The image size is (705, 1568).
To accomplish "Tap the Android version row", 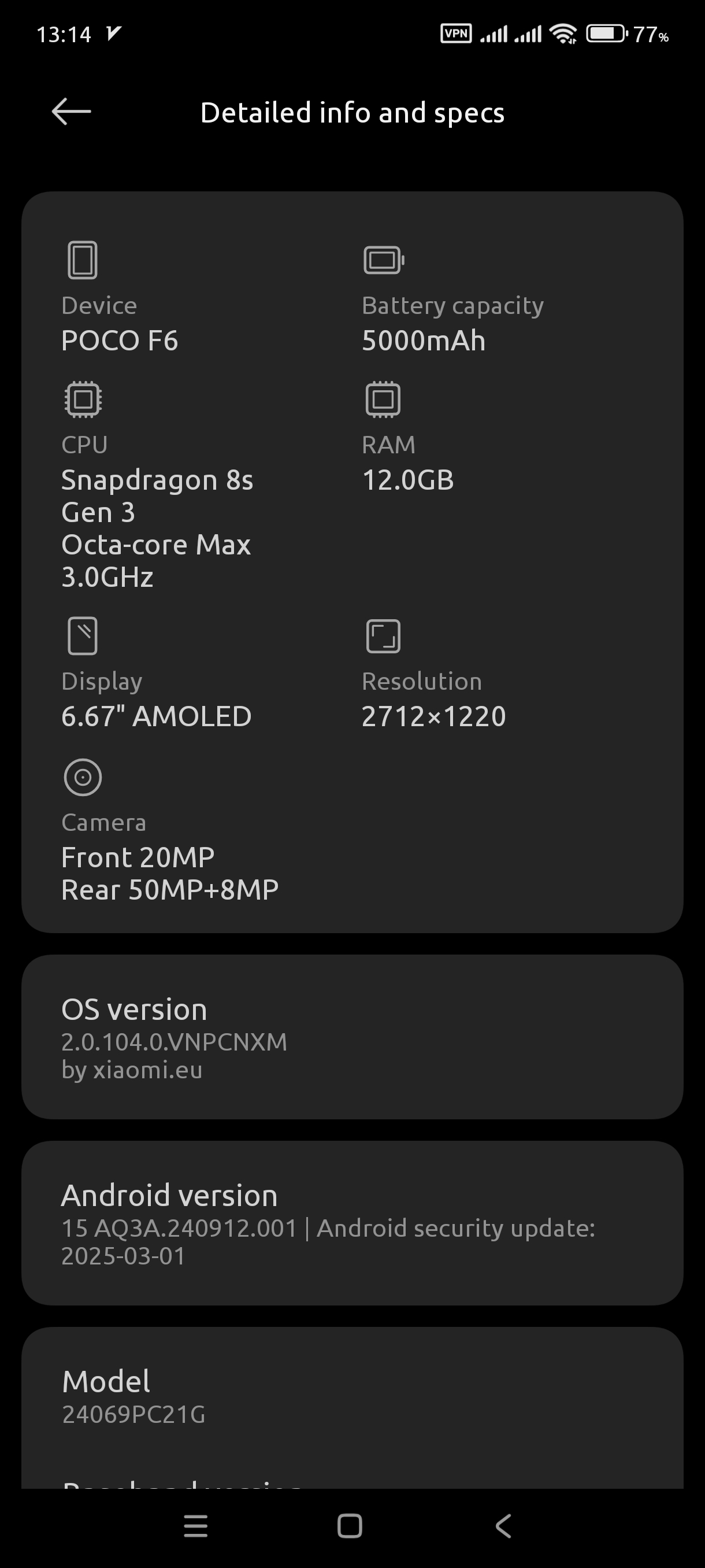I will pyautogui.click(x=352, y=1223).
